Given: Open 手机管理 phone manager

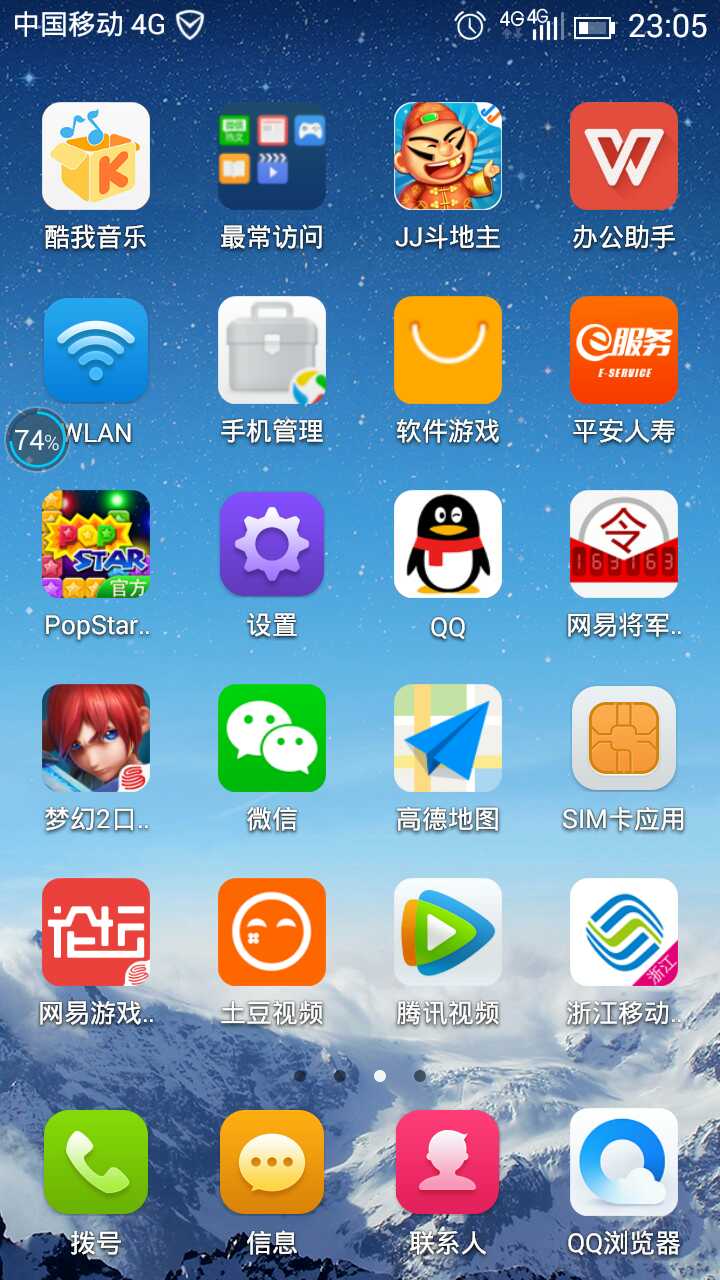Looking at the screenshot, I should (x=272, y=350).
